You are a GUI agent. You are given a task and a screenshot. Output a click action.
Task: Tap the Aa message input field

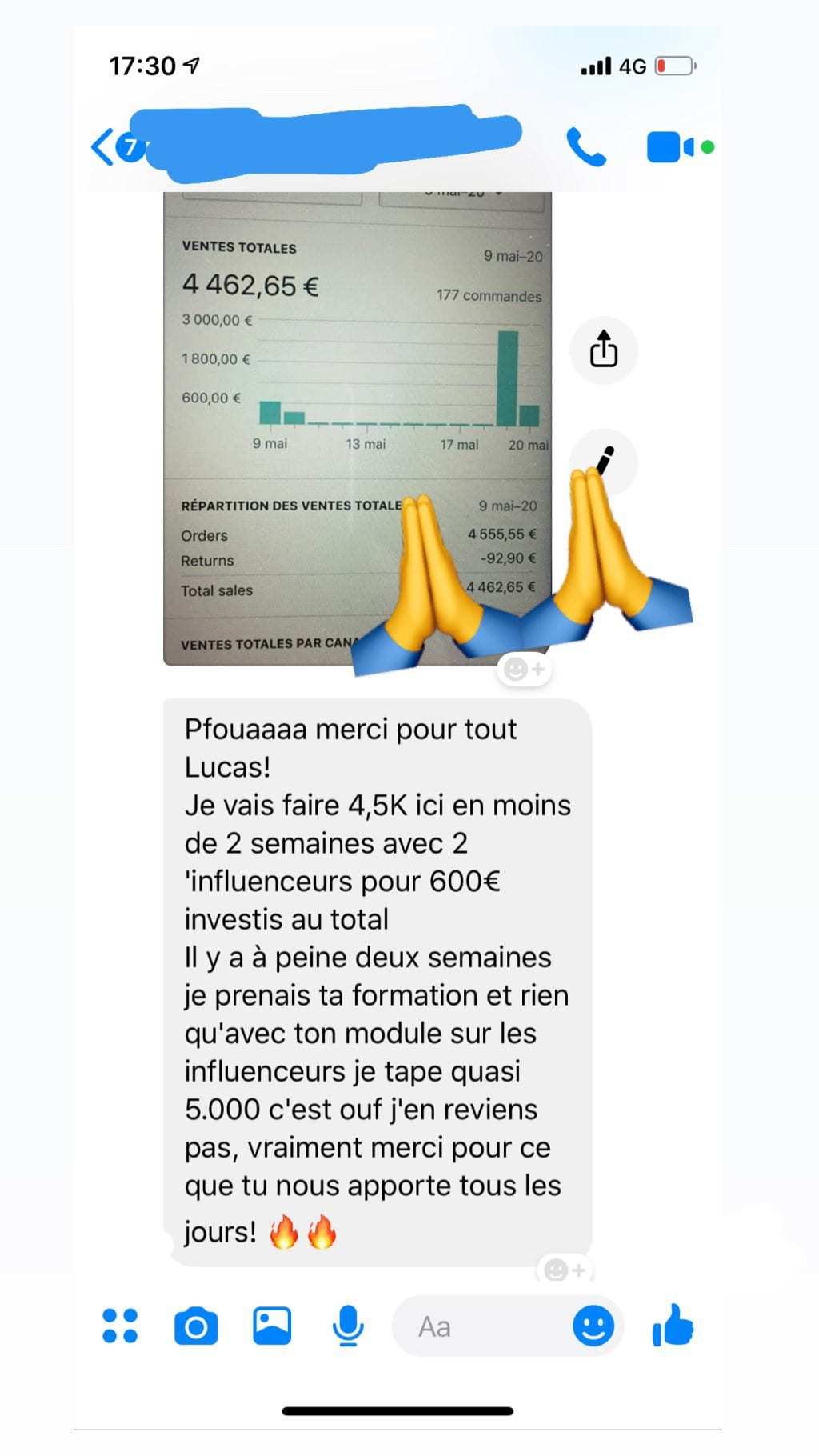coord(480,1326)
